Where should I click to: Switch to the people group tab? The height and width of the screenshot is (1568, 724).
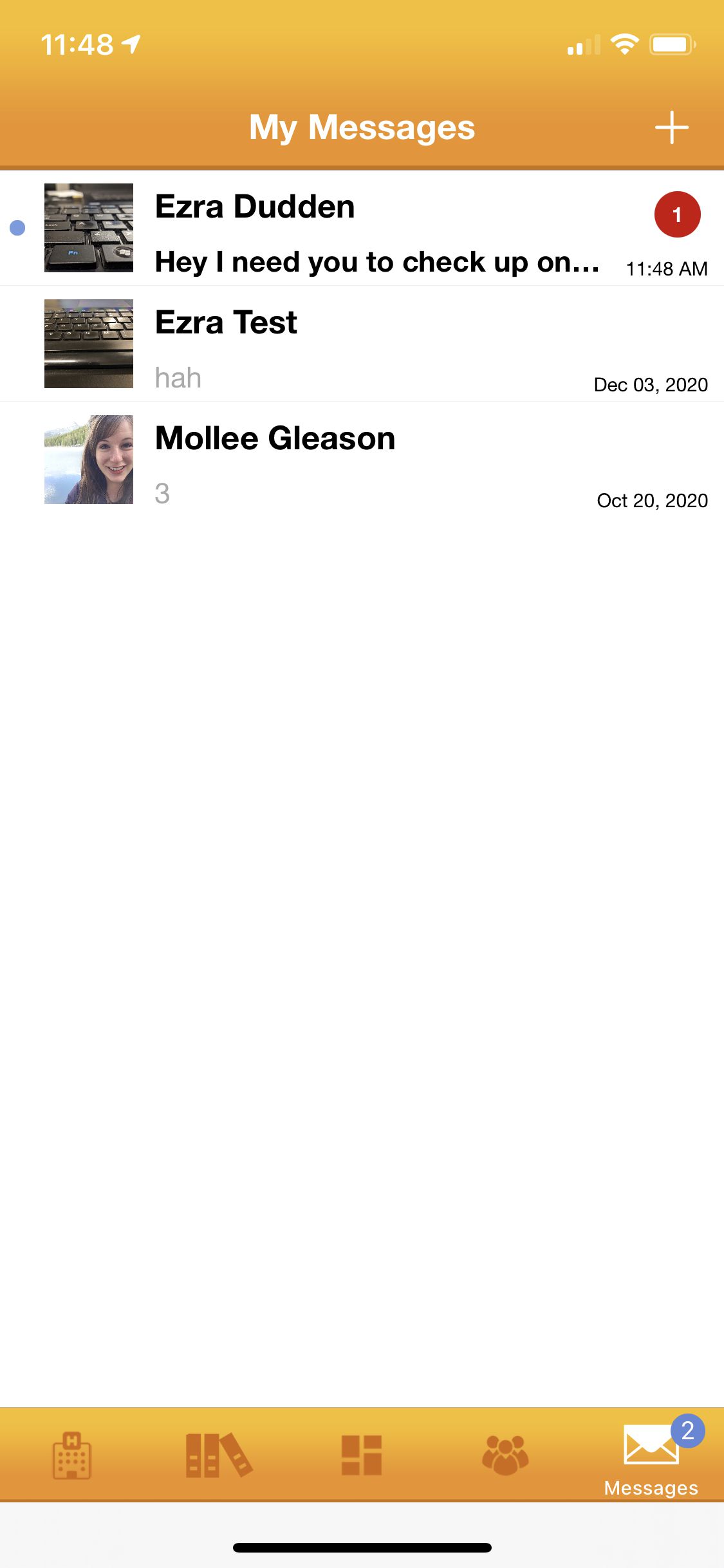(x=505, y=1455)
